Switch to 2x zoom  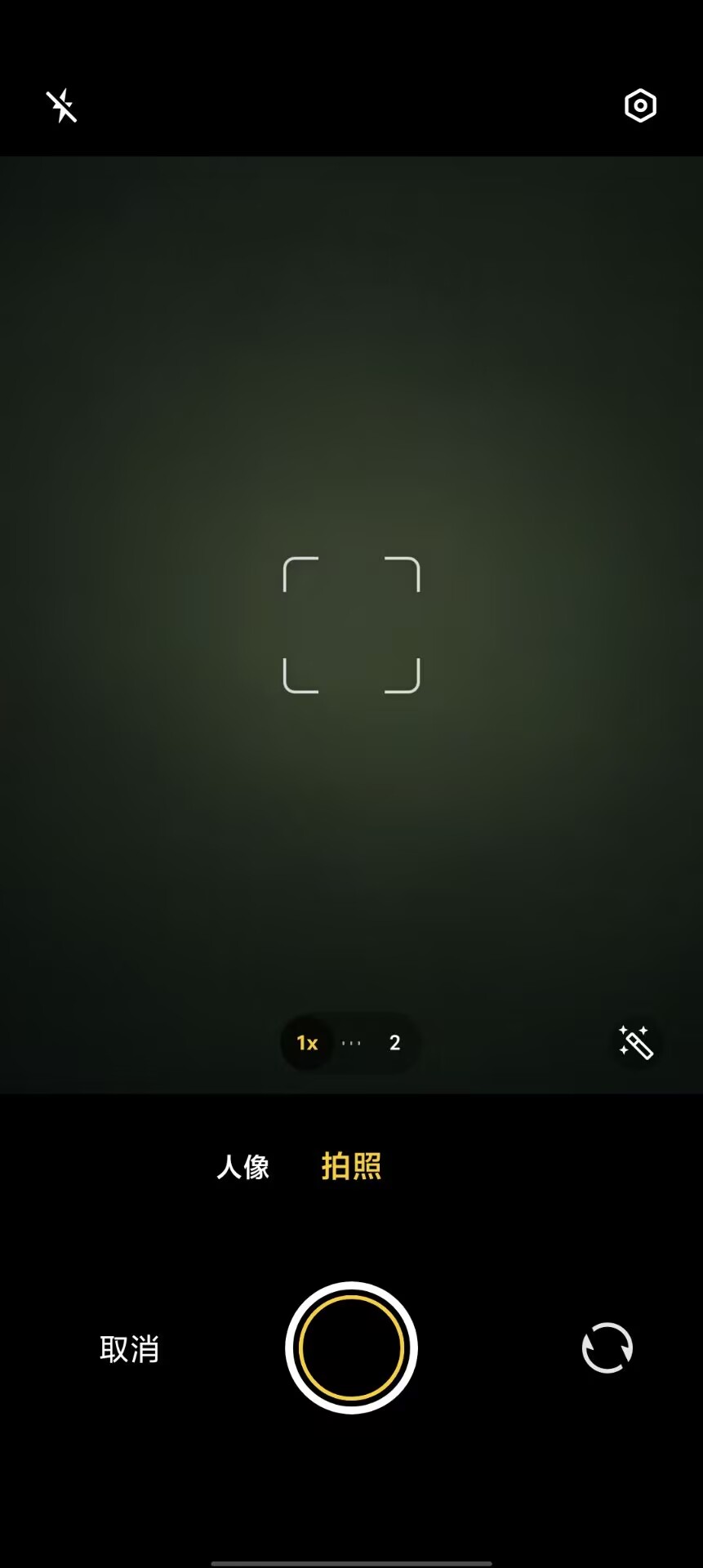point(394,1043)
